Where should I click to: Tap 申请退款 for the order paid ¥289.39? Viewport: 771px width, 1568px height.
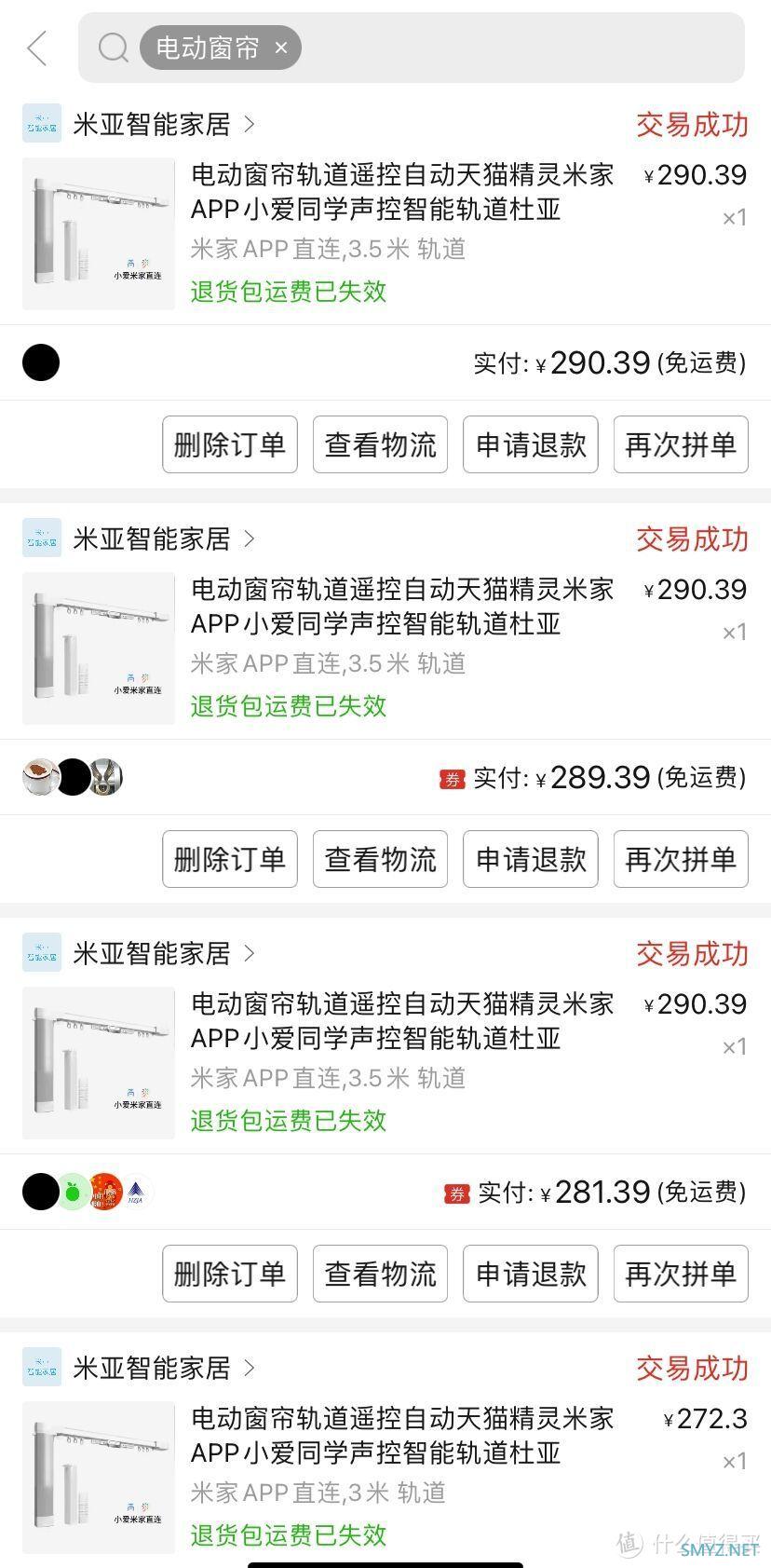click(531, 859)
